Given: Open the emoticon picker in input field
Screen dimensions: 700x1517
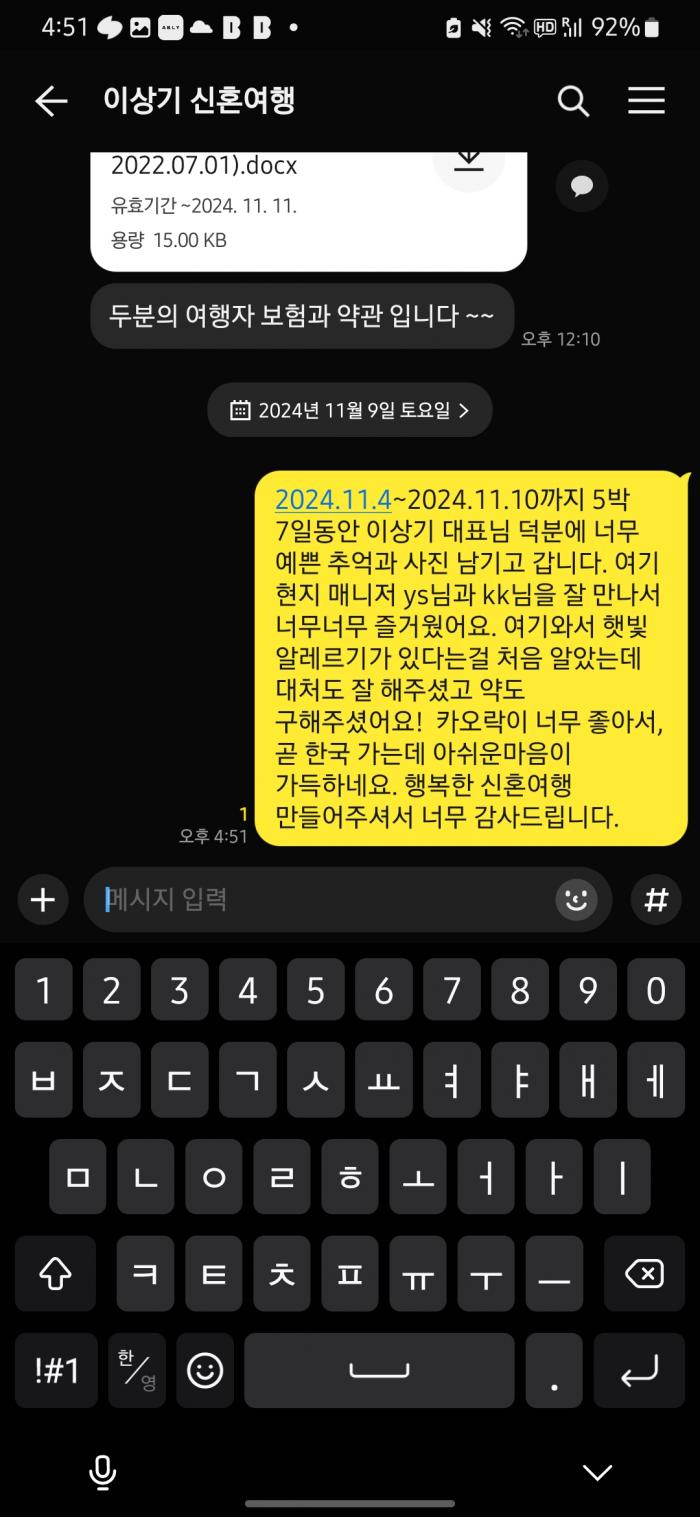Looking at the screenshot, I should 576,900.
